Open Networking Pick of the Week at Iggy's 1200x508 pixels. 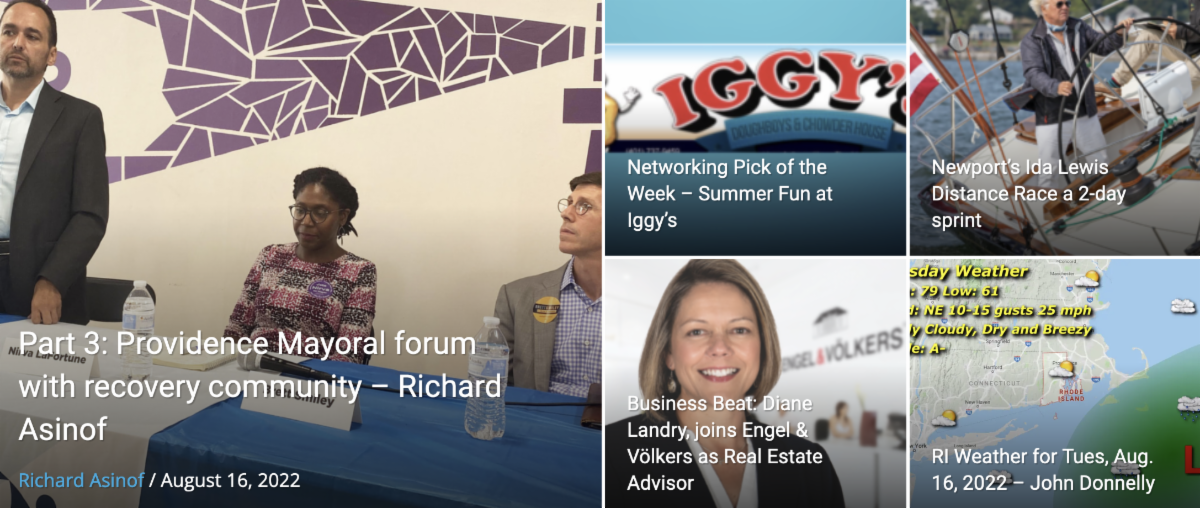pyautogui.click(x=729, y=194)
